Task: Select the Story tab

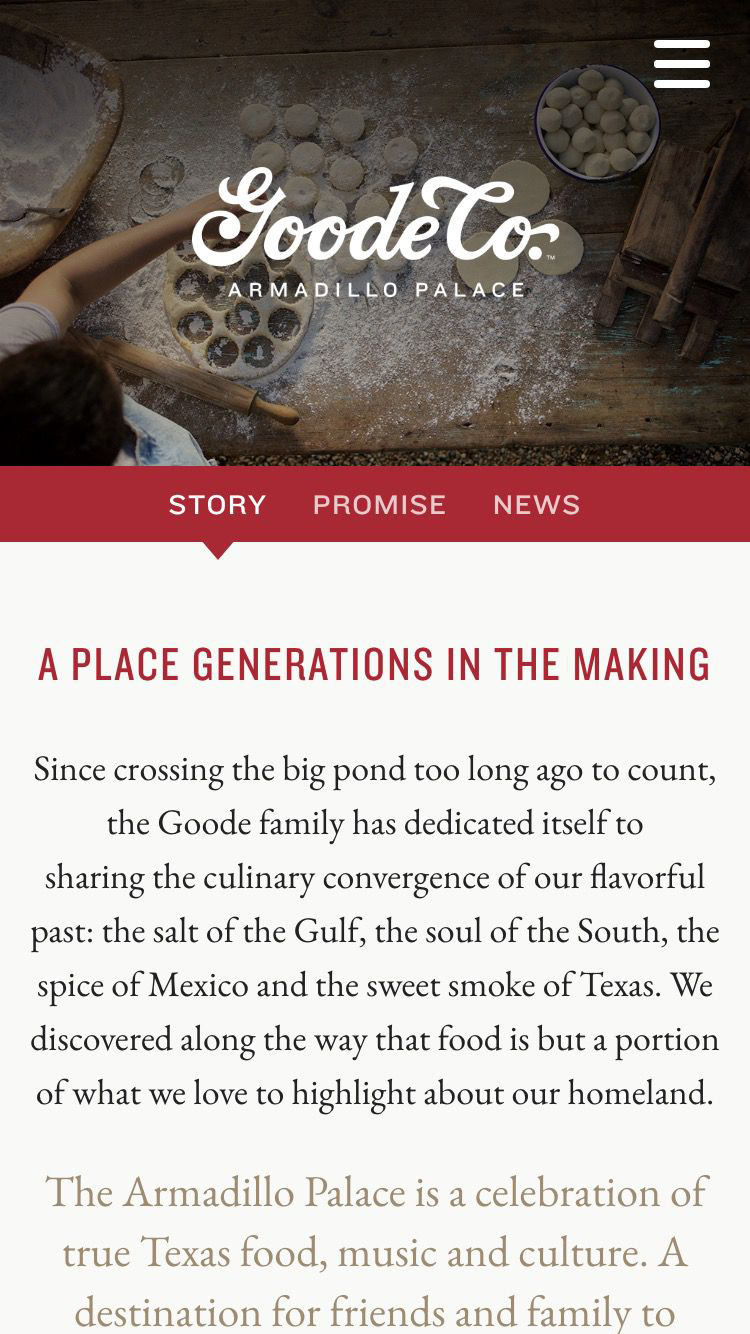Action: (217, 504)
